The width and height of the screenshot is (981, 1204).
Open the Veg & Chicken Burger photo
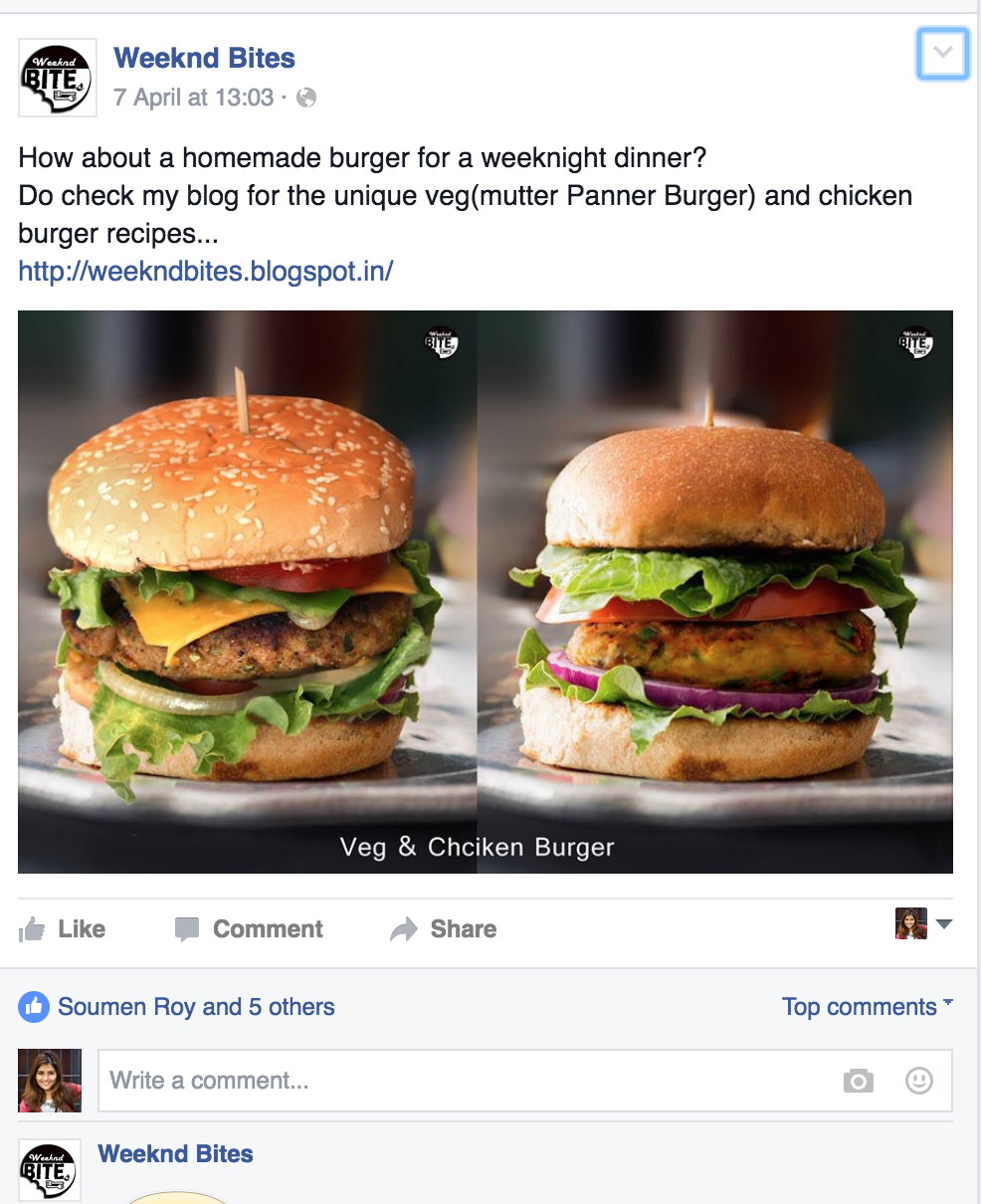tap(486, 592)
